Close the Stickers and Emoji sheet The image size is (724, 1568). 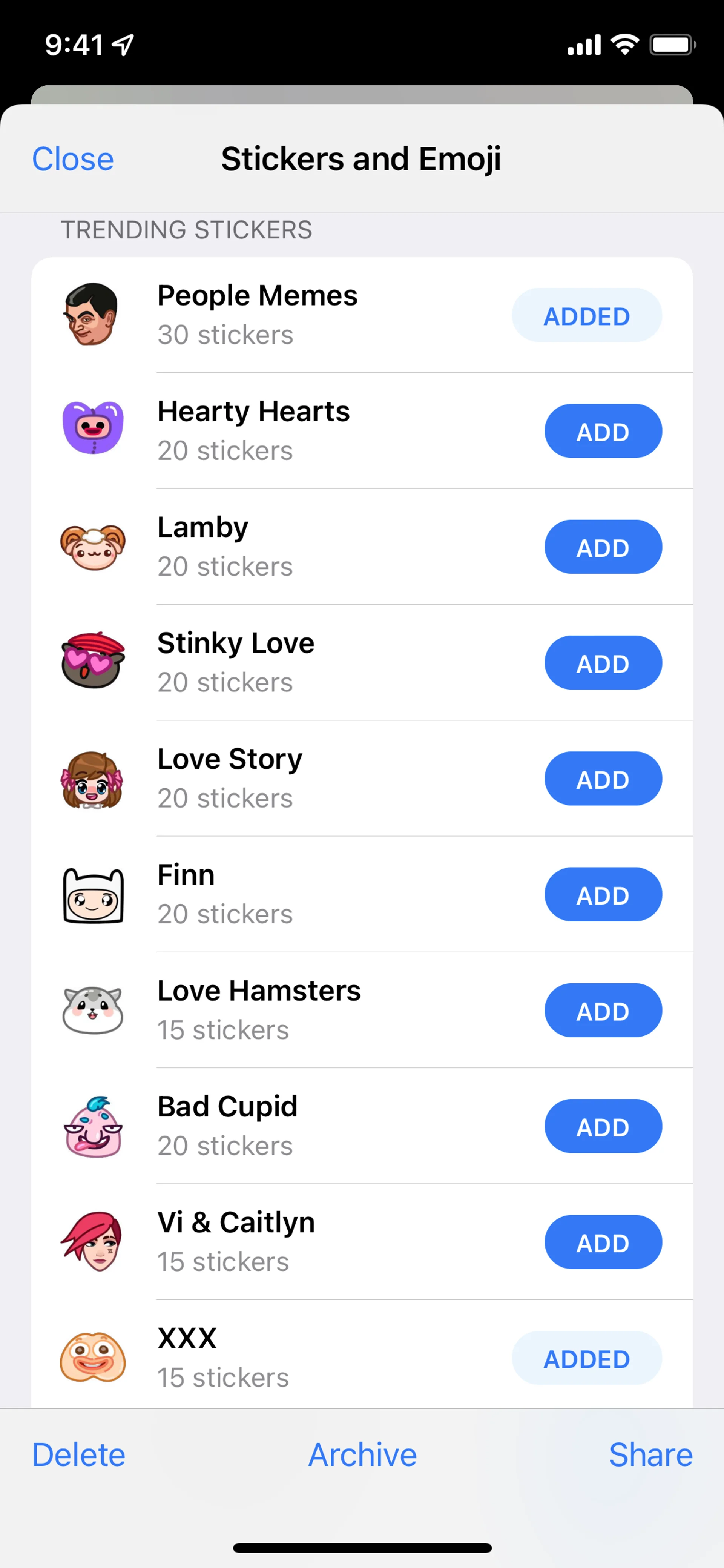[72, 160]
